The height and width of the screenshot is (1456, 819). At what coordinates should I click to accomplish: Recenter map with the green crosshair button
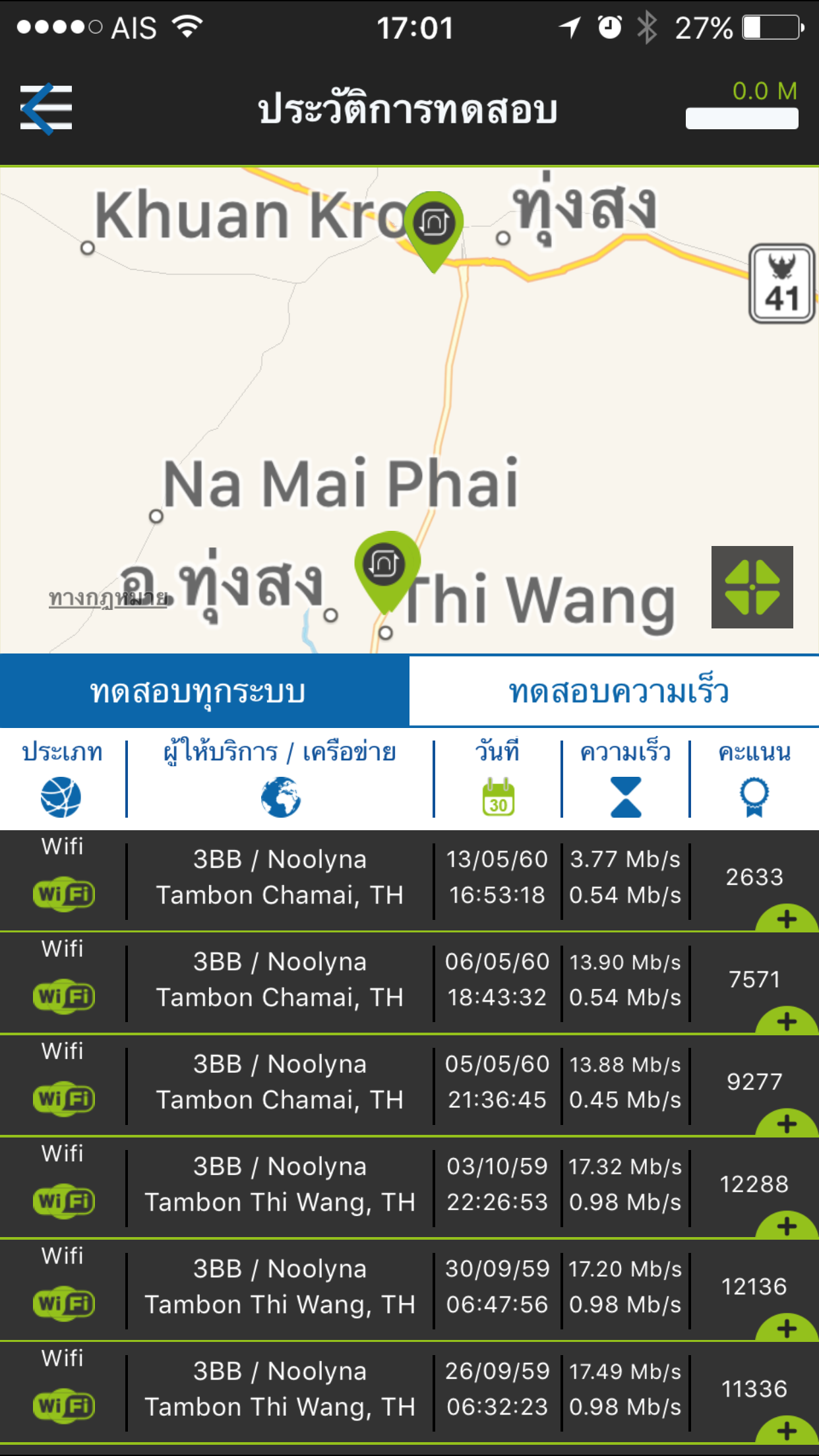coord(752,587)
